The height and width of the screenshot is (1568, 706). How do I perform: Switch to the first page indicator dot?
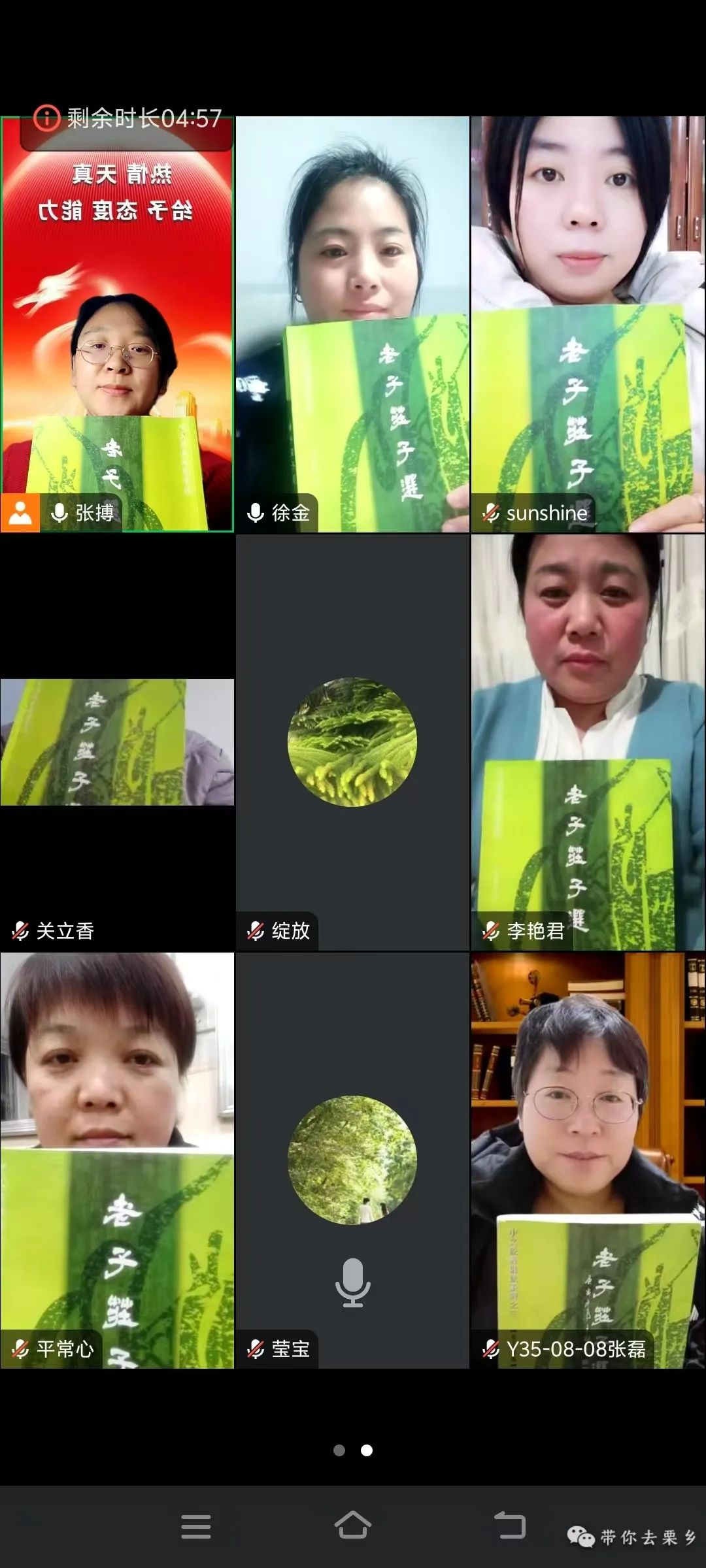339,1450
